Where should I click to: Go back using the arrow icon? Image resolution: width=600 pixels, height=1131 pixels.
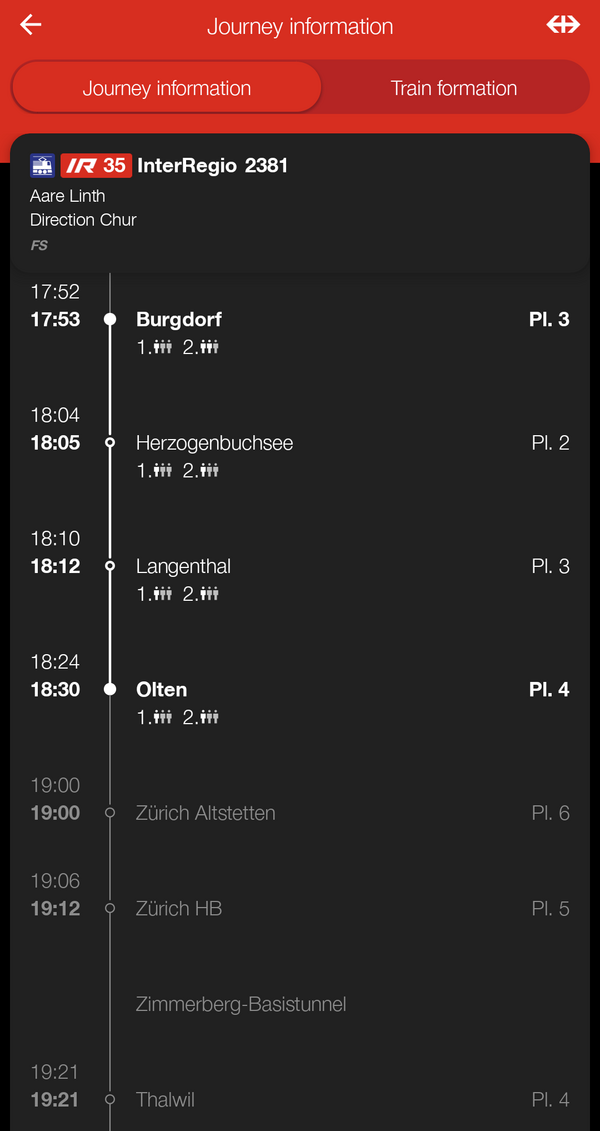click(x=31, y=26)
